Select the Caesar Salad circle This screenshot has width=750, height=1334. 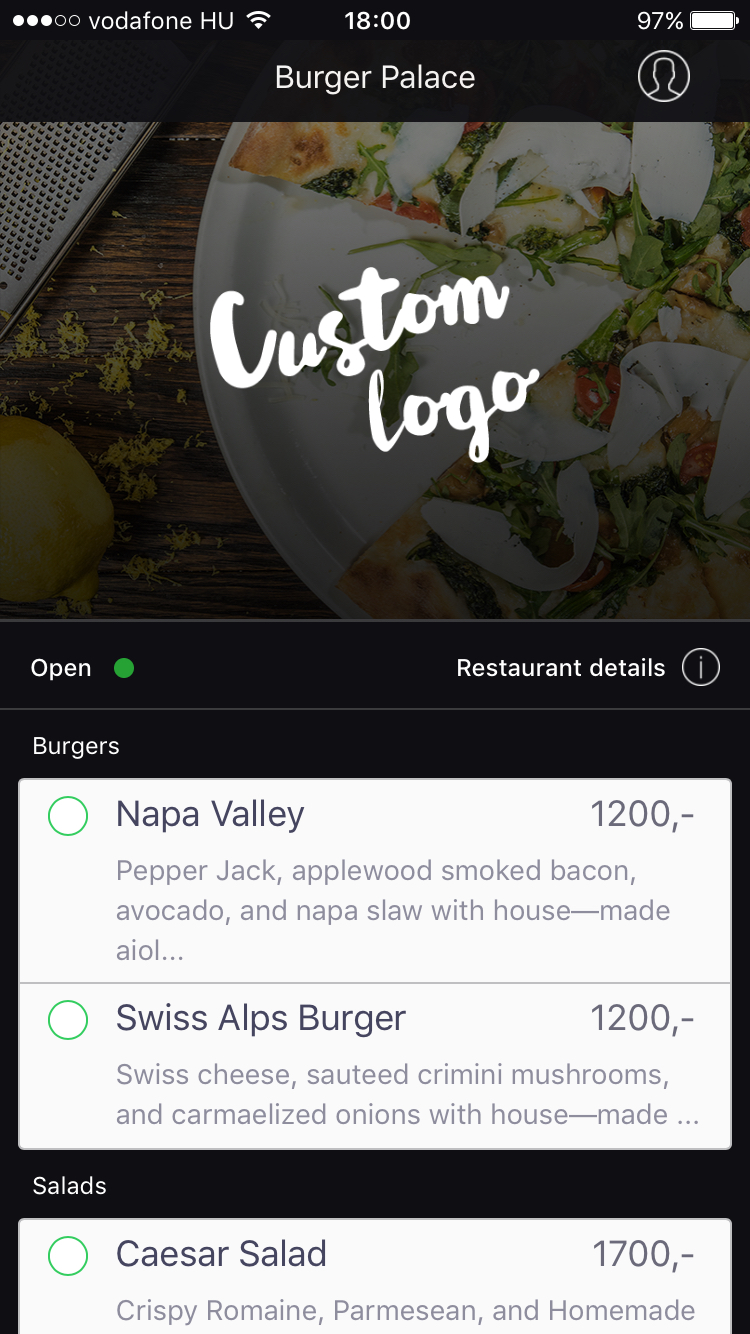click(x=68, y=1255)
